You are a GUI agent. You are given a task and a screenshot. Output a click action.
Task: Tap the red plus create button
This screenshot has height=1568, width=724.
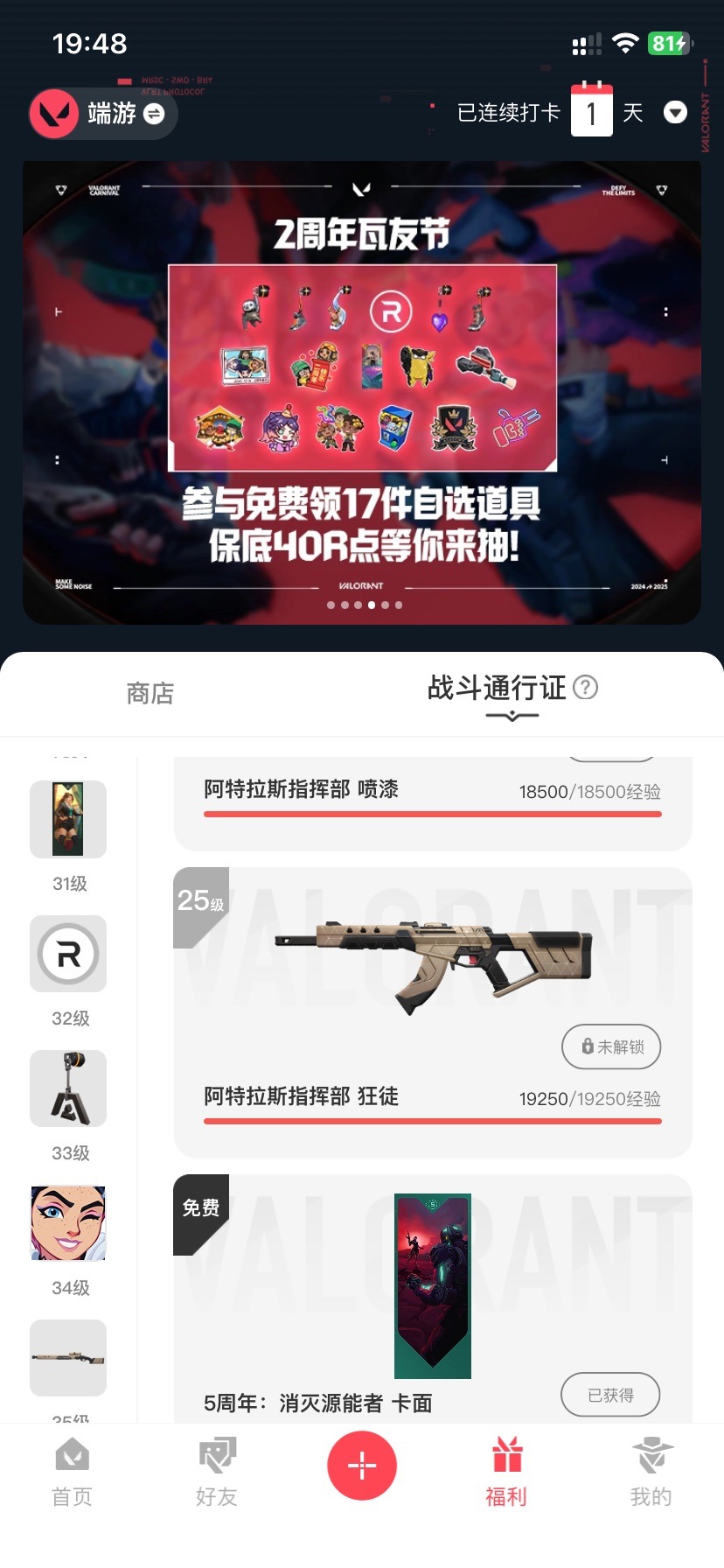pyautogui.click(x=362, y=1466)
